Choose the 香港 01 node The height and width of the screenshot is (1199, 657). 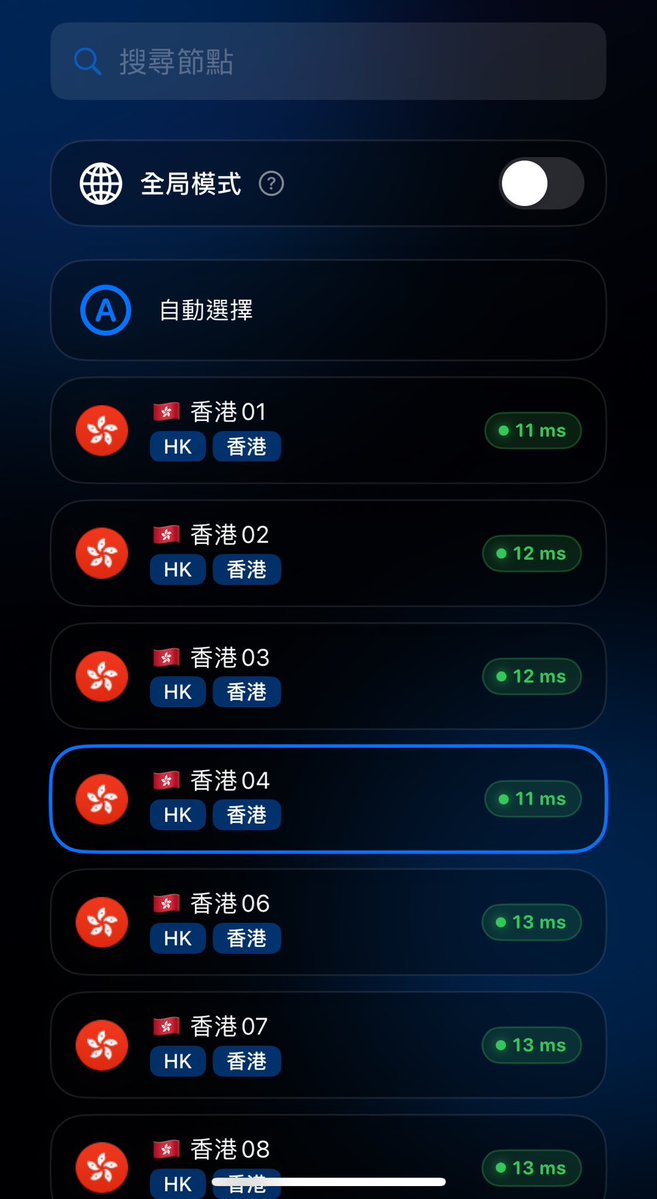coord(328,430)
